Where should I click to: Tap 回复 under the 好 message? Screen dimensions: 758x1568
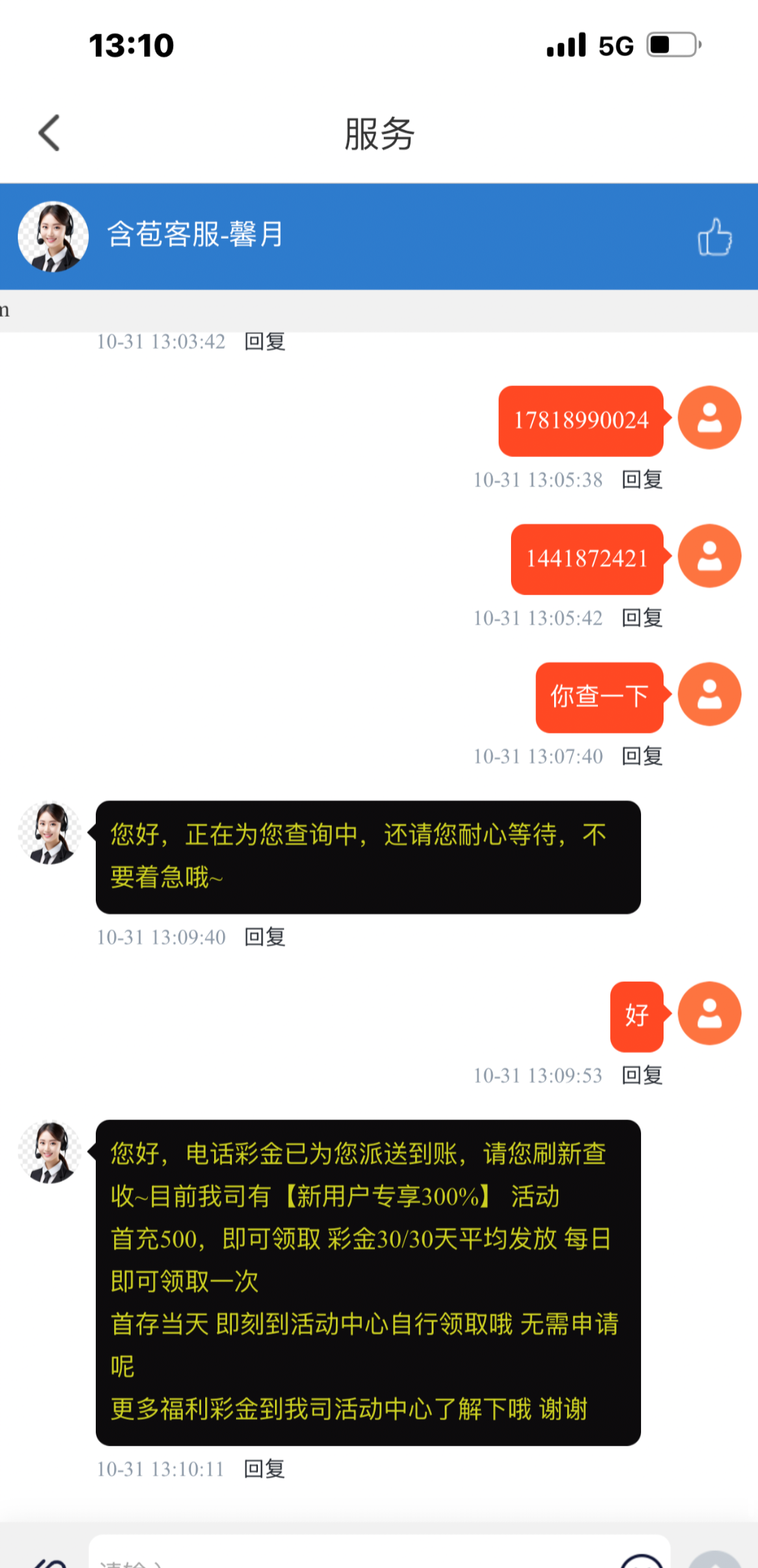pyautogui.click(x=642, y=1075)
